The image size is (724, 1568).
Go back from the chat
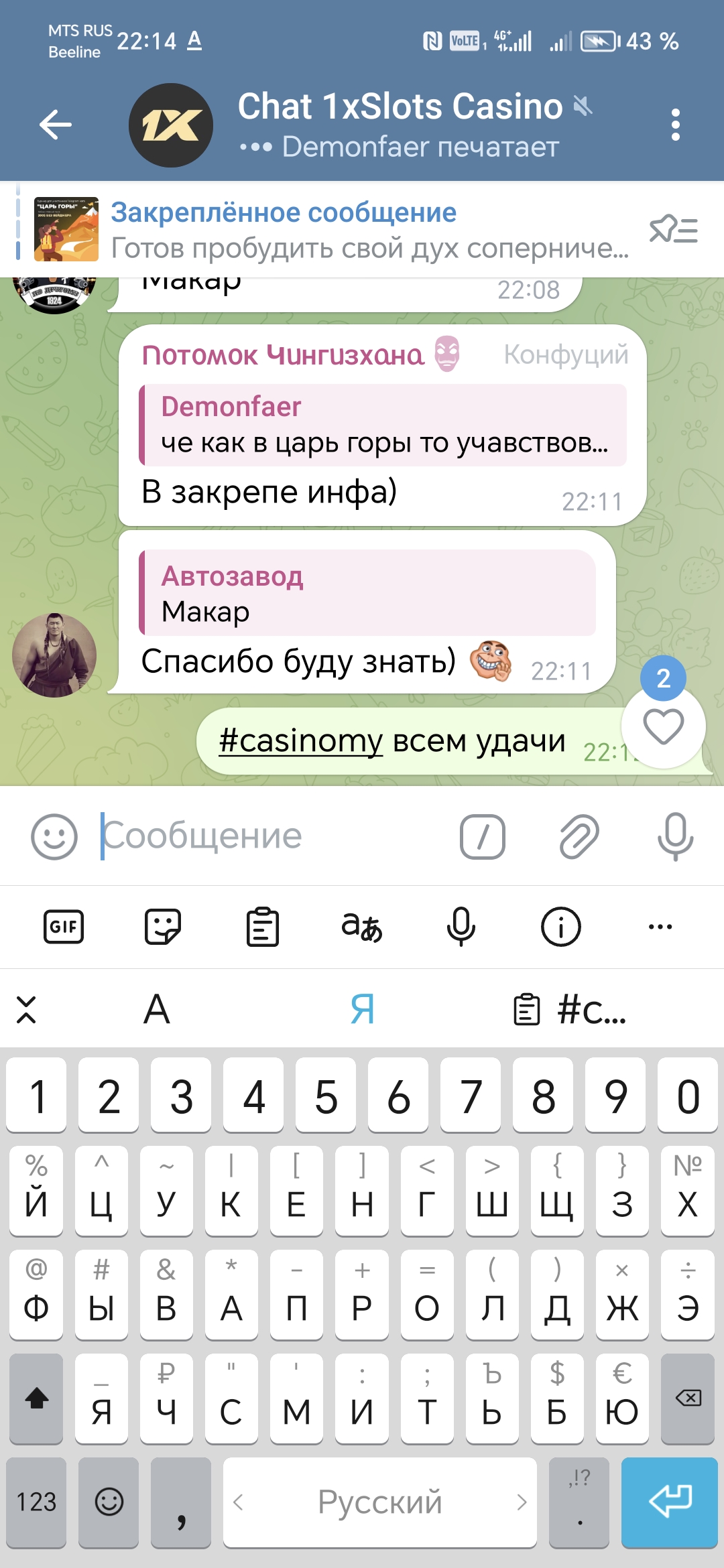point(55,125)
